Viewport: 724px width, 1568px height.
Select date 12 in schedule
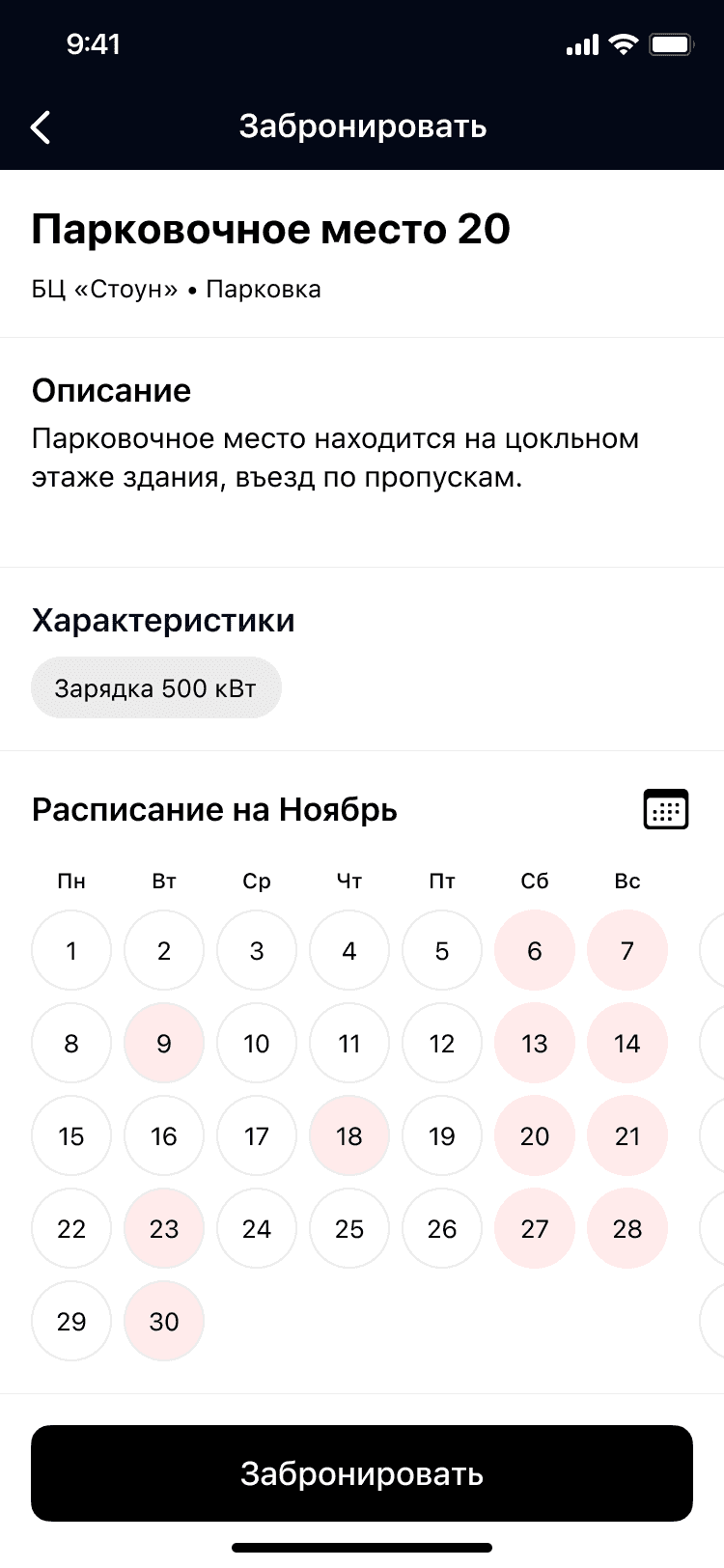point(441,1044)
